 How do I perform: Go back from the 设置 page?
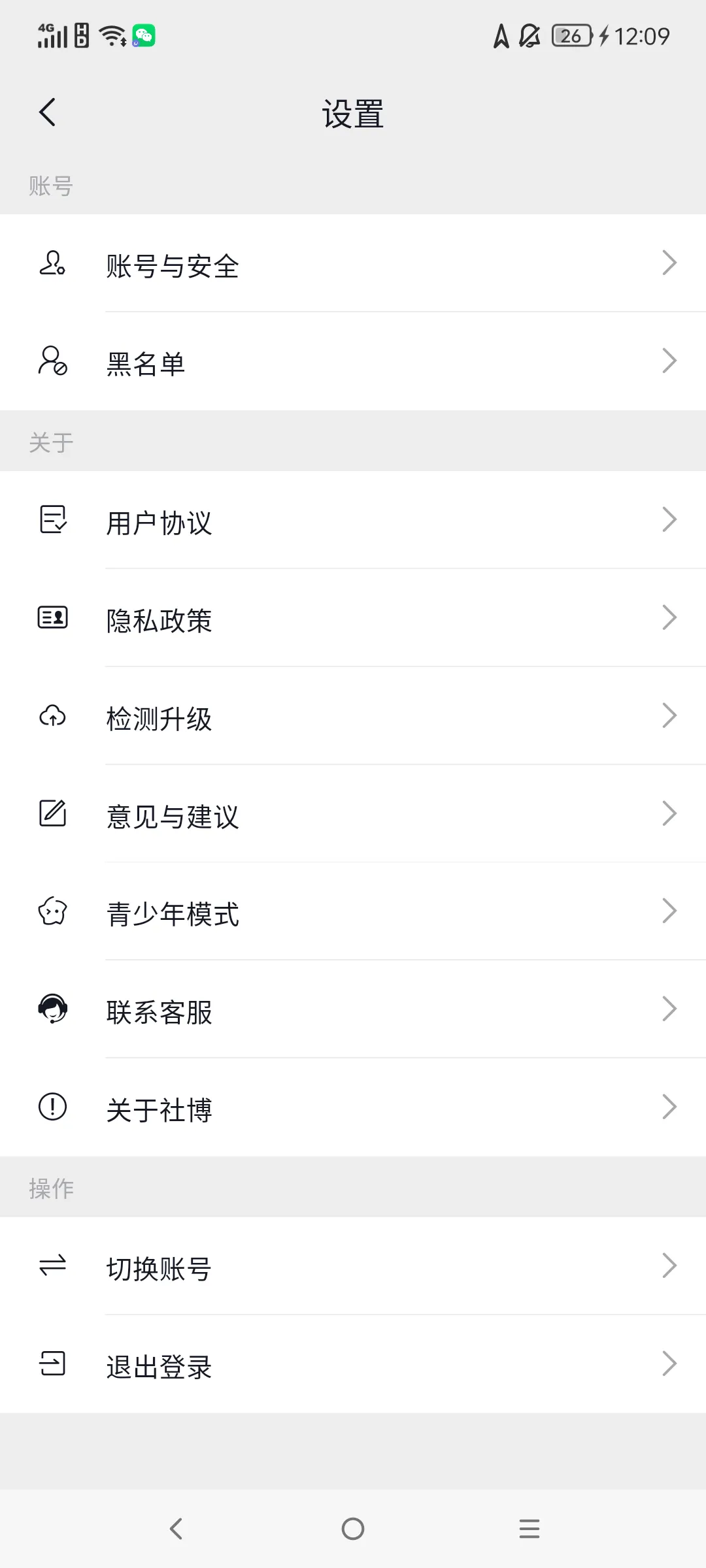[x=47, y=112]
